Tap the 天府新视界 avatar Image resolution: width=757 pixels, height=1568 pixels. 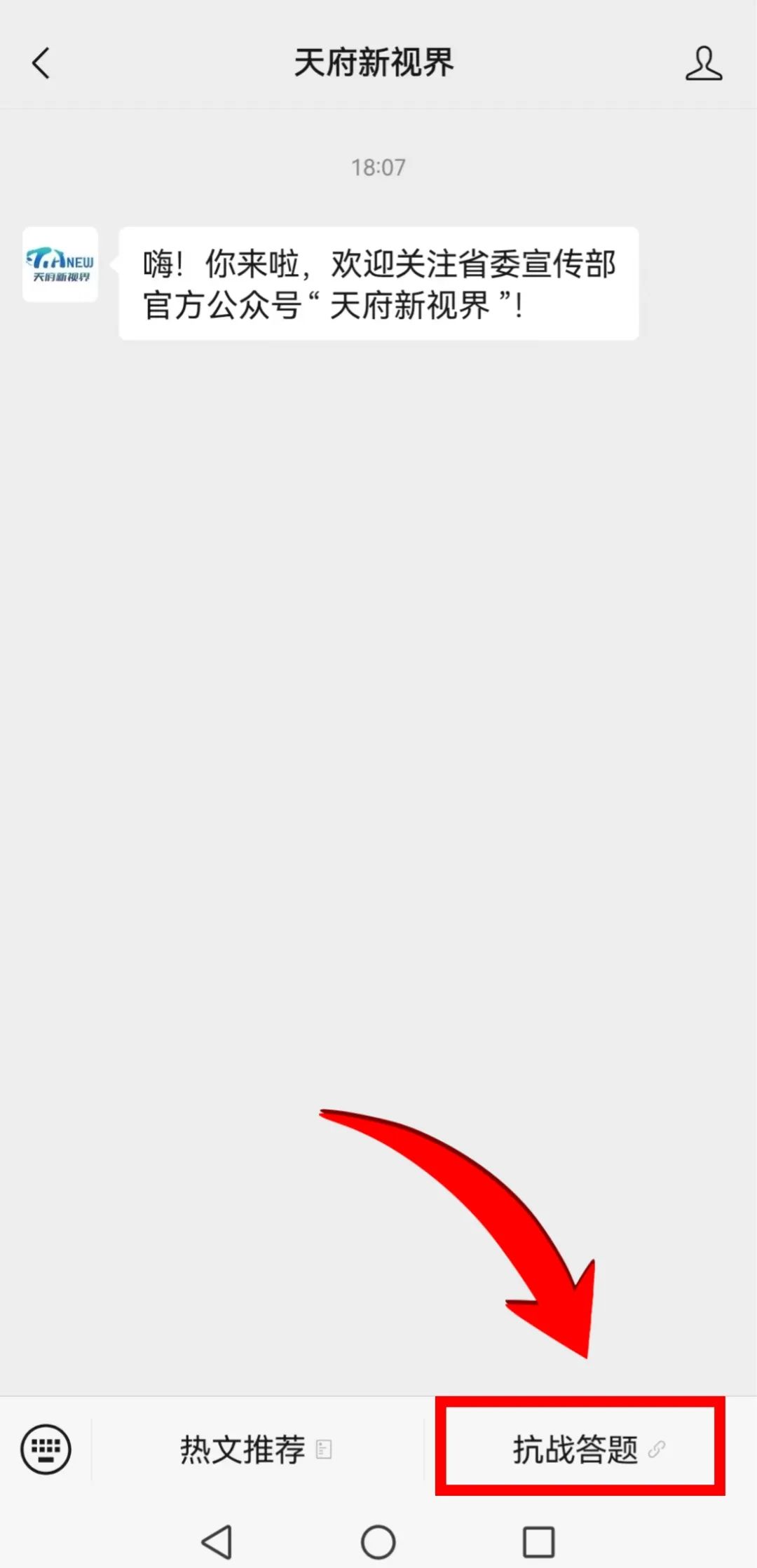[x=60, y=264]
